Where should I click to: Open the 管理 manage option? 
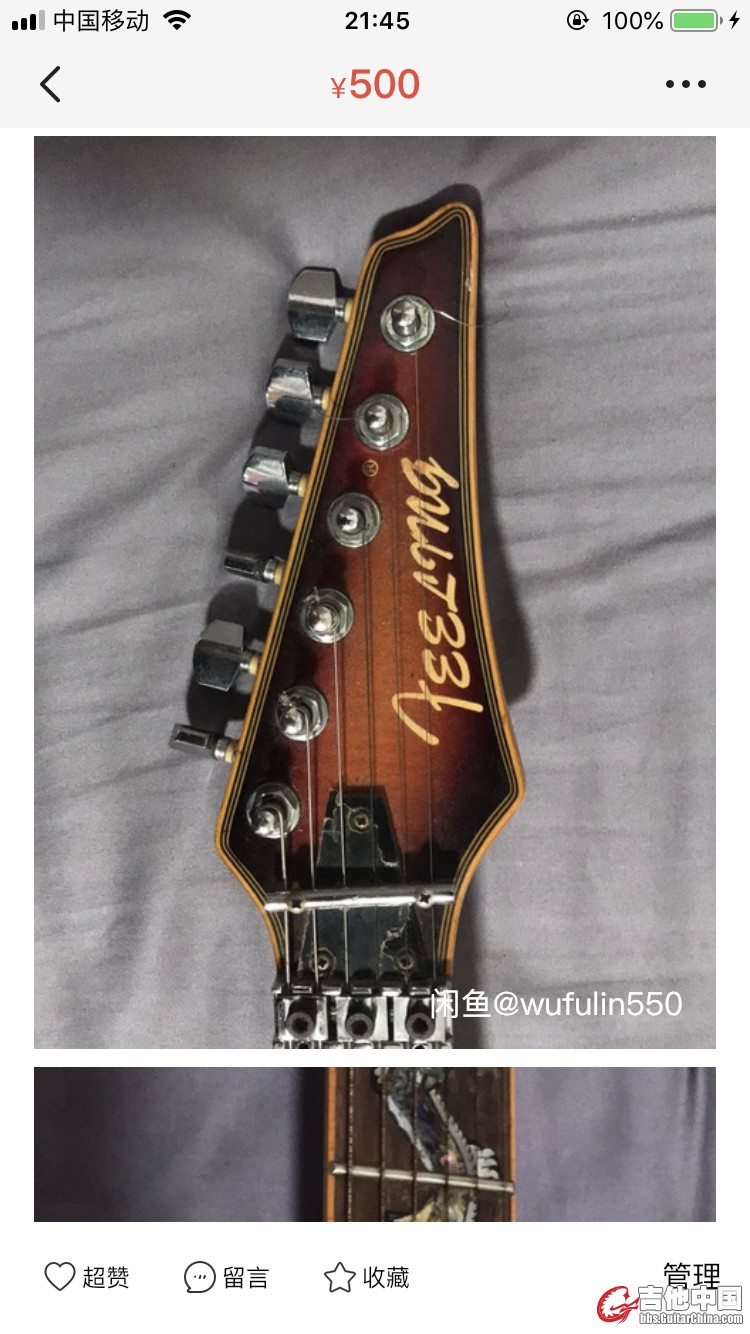pos(691,1275)
